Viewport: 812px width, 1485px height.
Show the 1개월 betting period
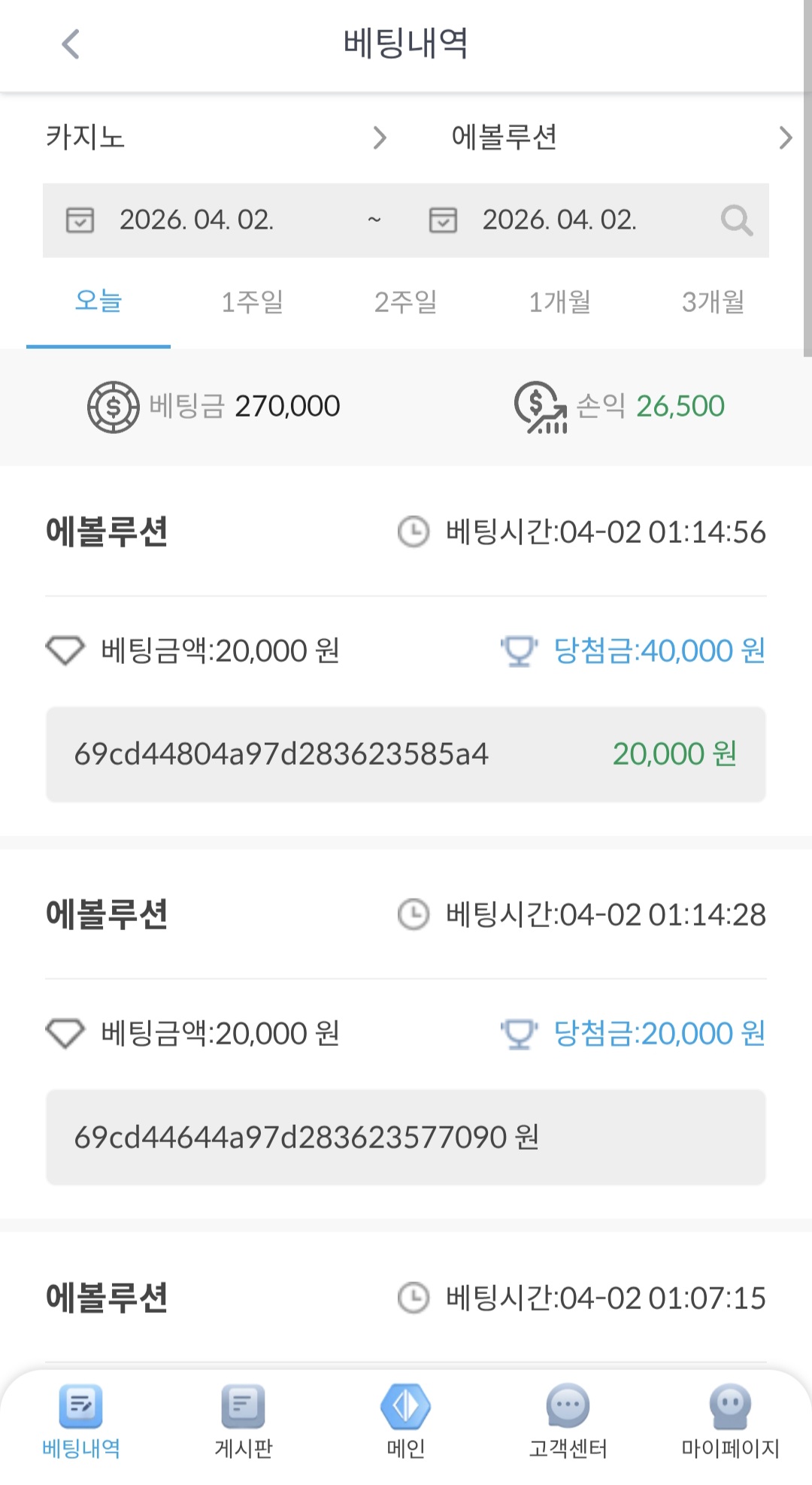tap(559, 302)
